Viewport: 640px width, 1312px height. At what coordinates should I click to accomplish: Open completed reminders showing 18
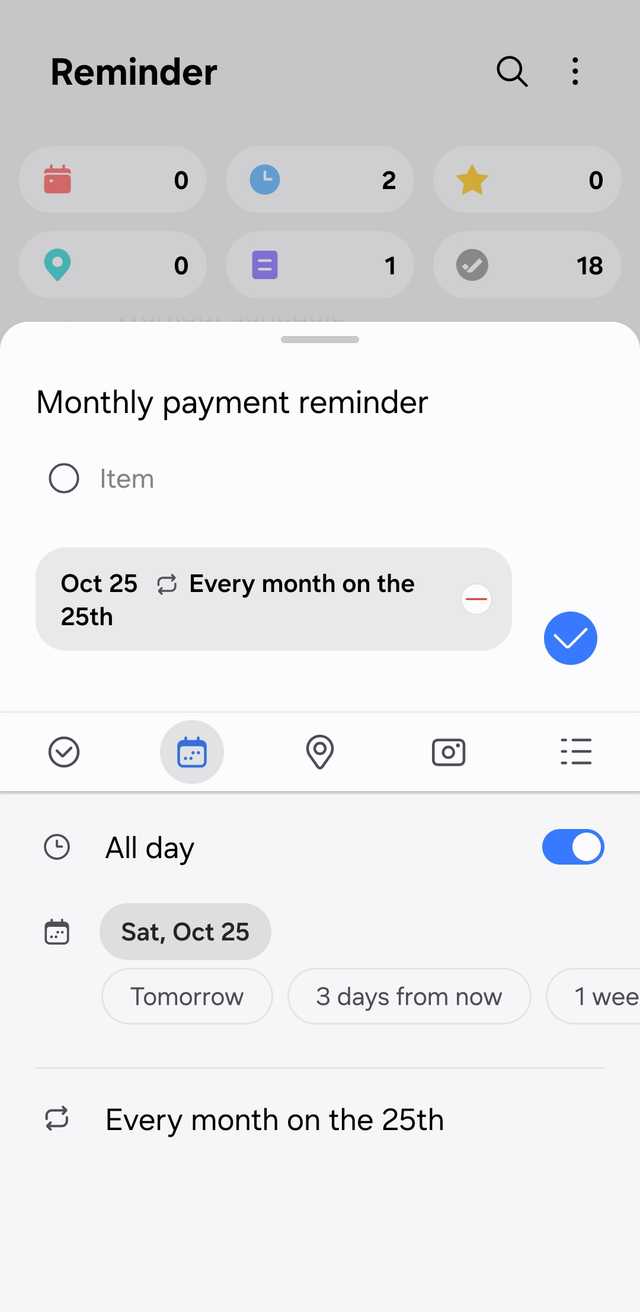[x=527, y=265]
